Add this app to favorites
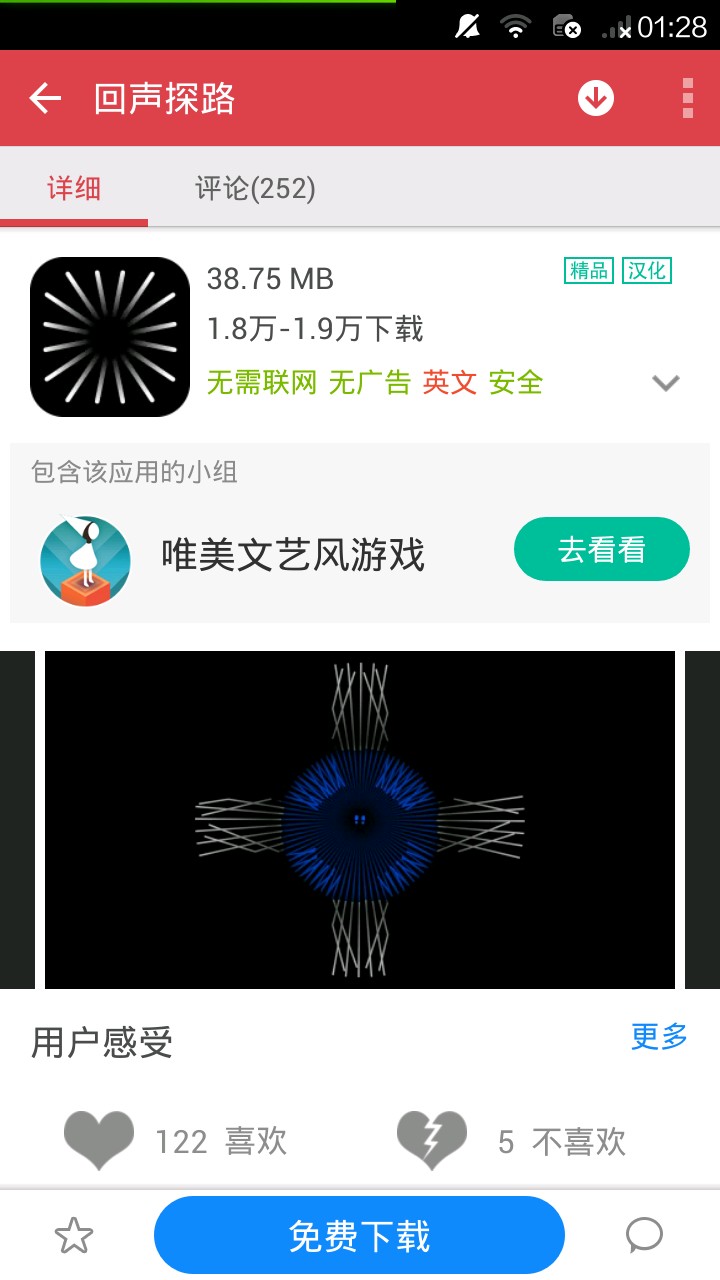 74,1237
